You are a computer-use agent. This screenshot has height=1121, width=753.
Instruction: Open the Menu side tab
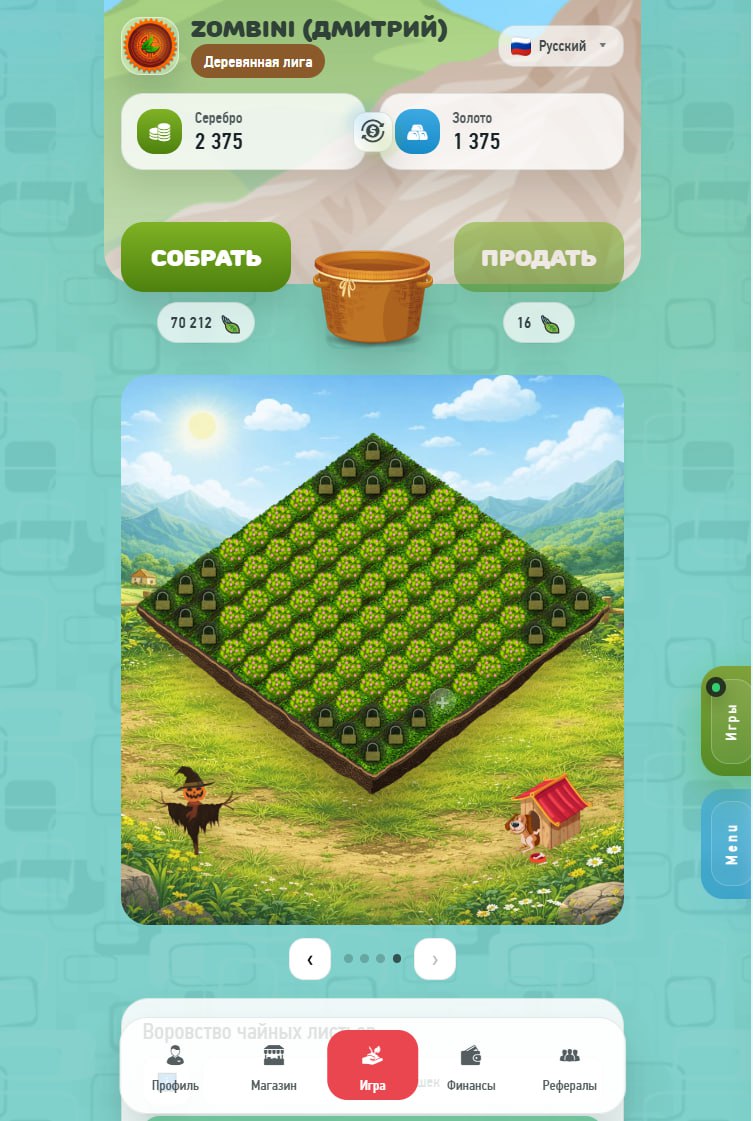click(x=729, y=844)
